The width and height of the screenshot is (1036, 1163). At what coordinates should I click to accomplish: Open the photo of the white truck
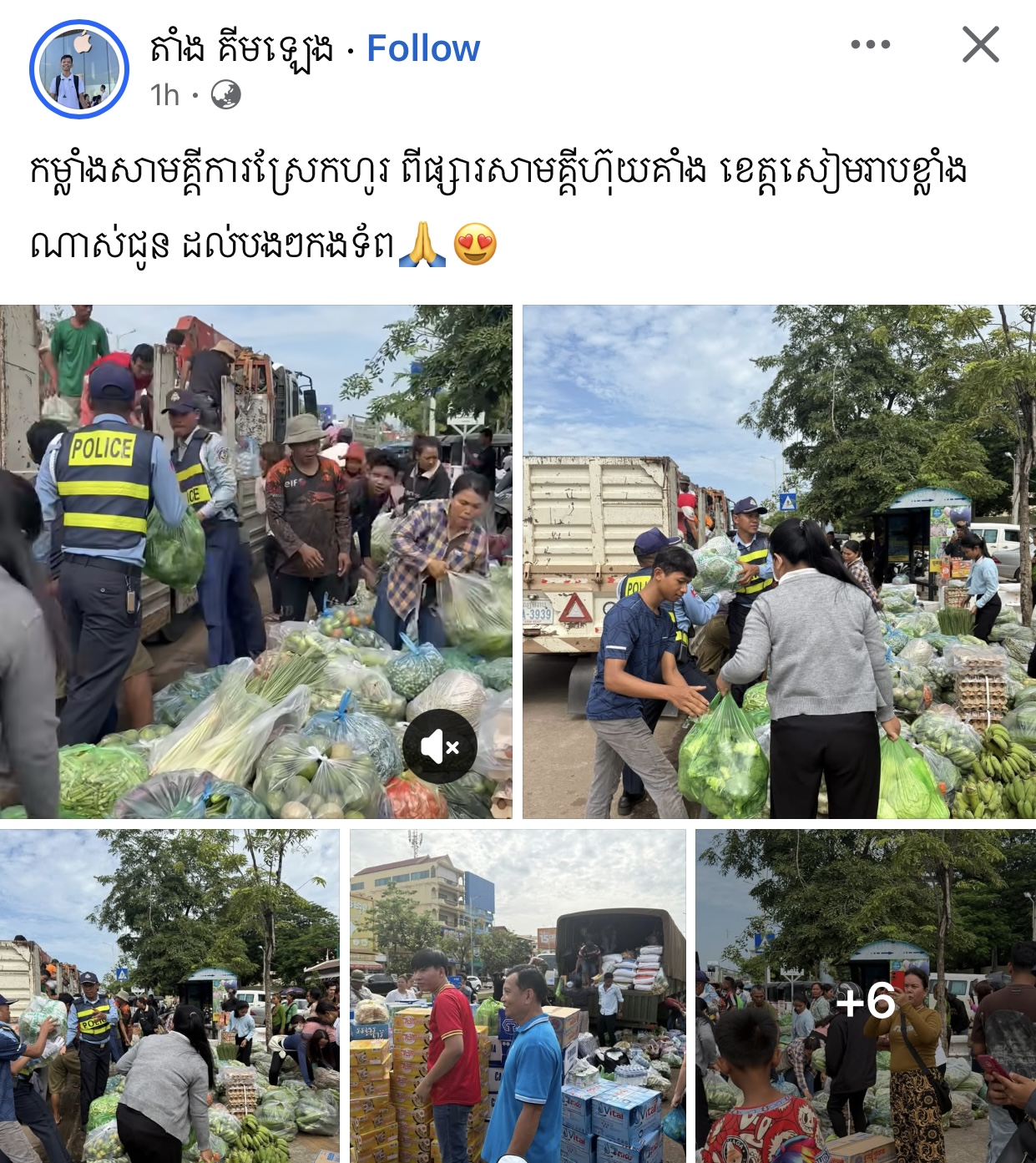(778, 561)
